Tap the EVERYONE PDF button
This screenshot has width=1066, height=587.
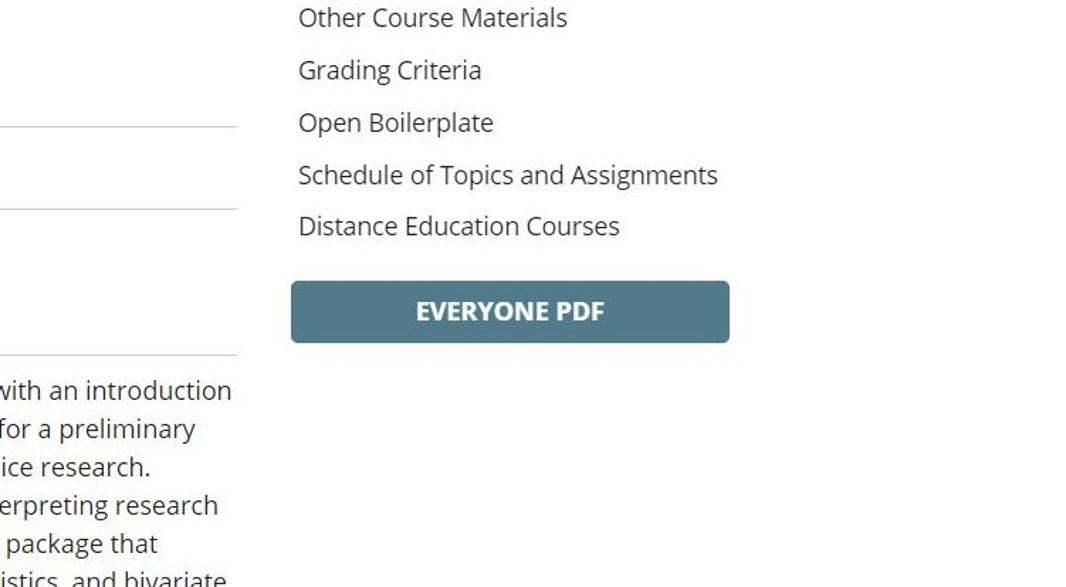[x=510, y=312]
